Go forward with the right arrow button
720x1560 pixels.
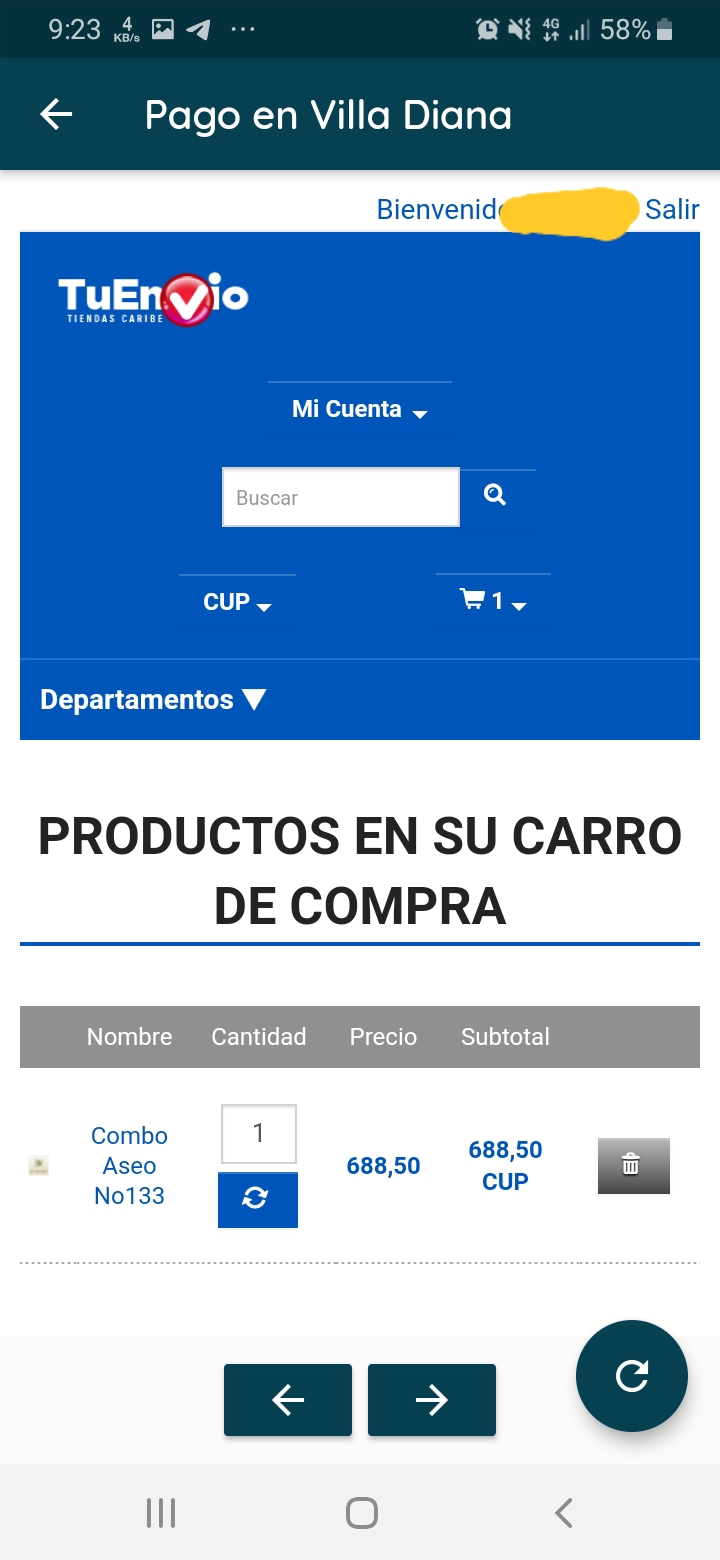432,1400
